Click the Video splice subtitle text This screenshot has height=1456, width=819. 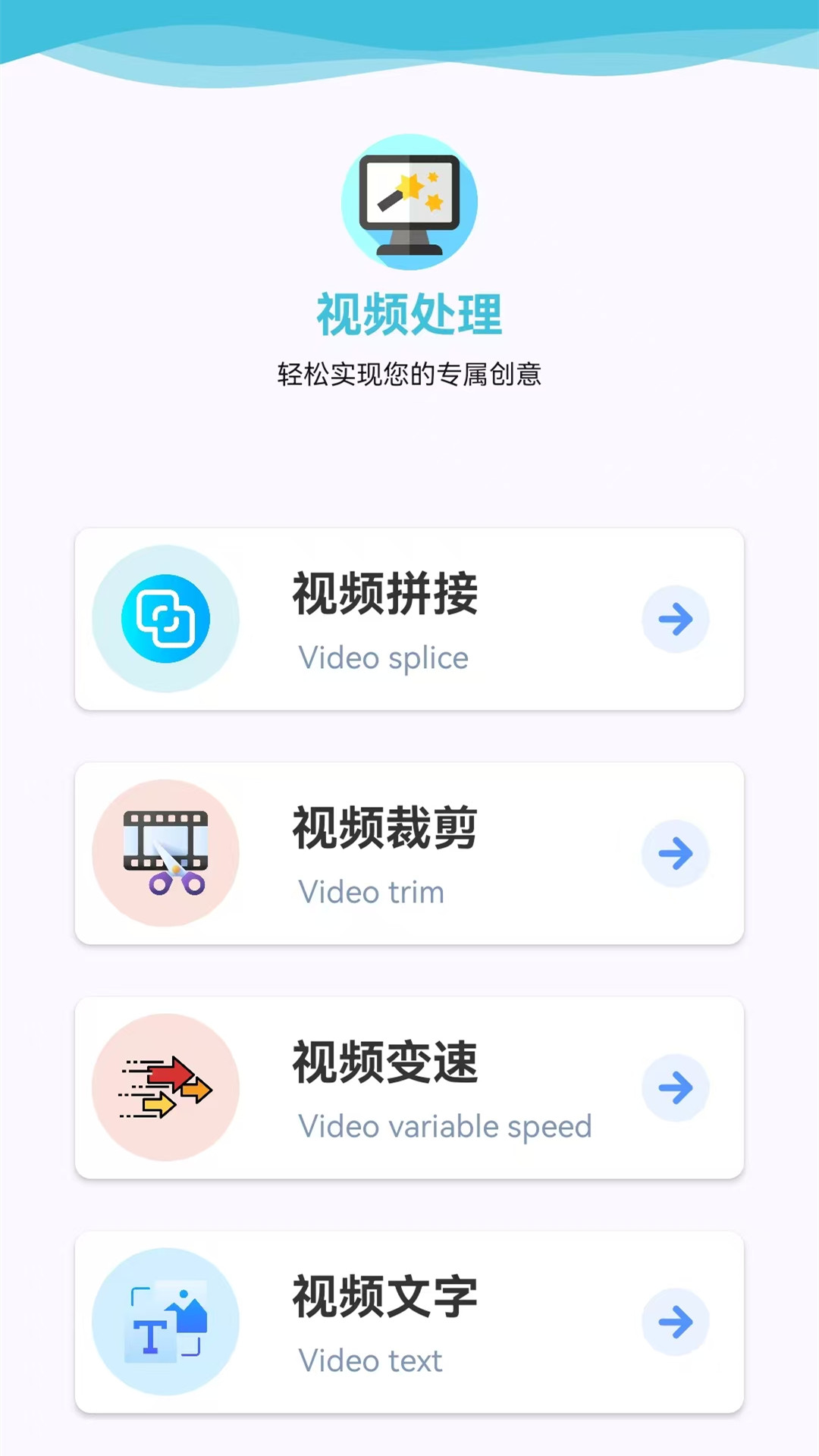click(384, 657)
